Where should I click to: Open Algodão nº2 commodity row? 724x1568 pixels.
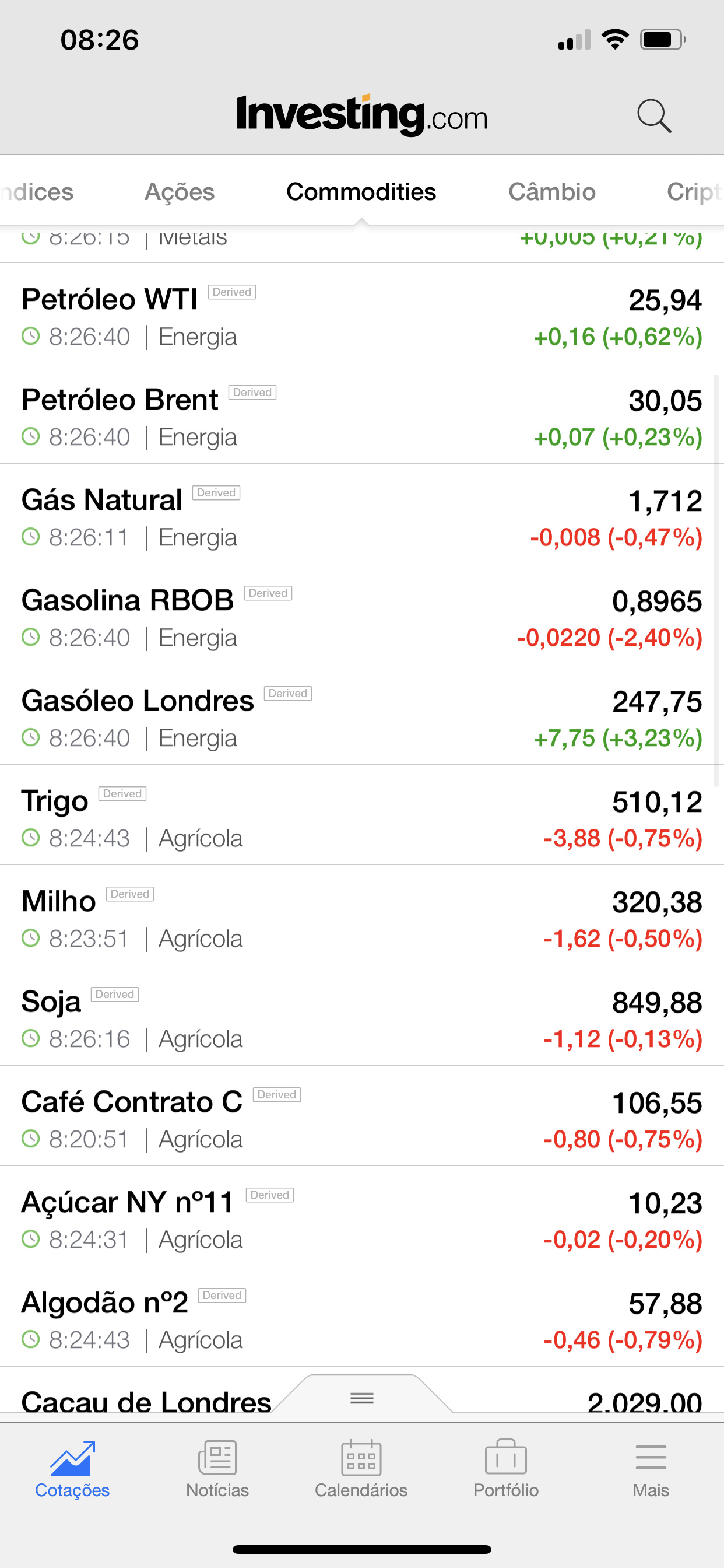pyautogui.click(x=361, y=1318)
